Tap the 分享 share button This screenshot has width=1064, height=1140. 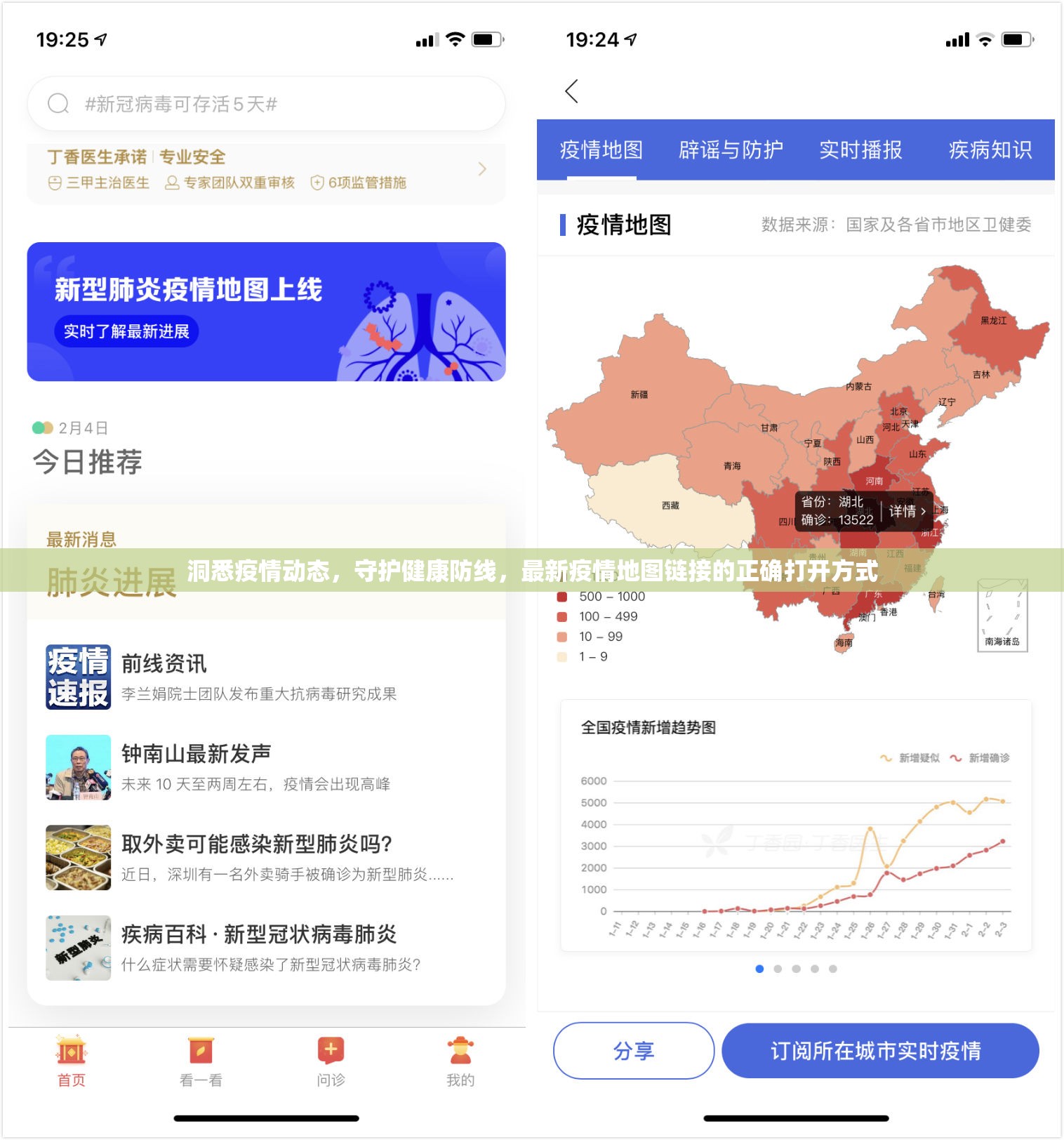[634, 1051]
